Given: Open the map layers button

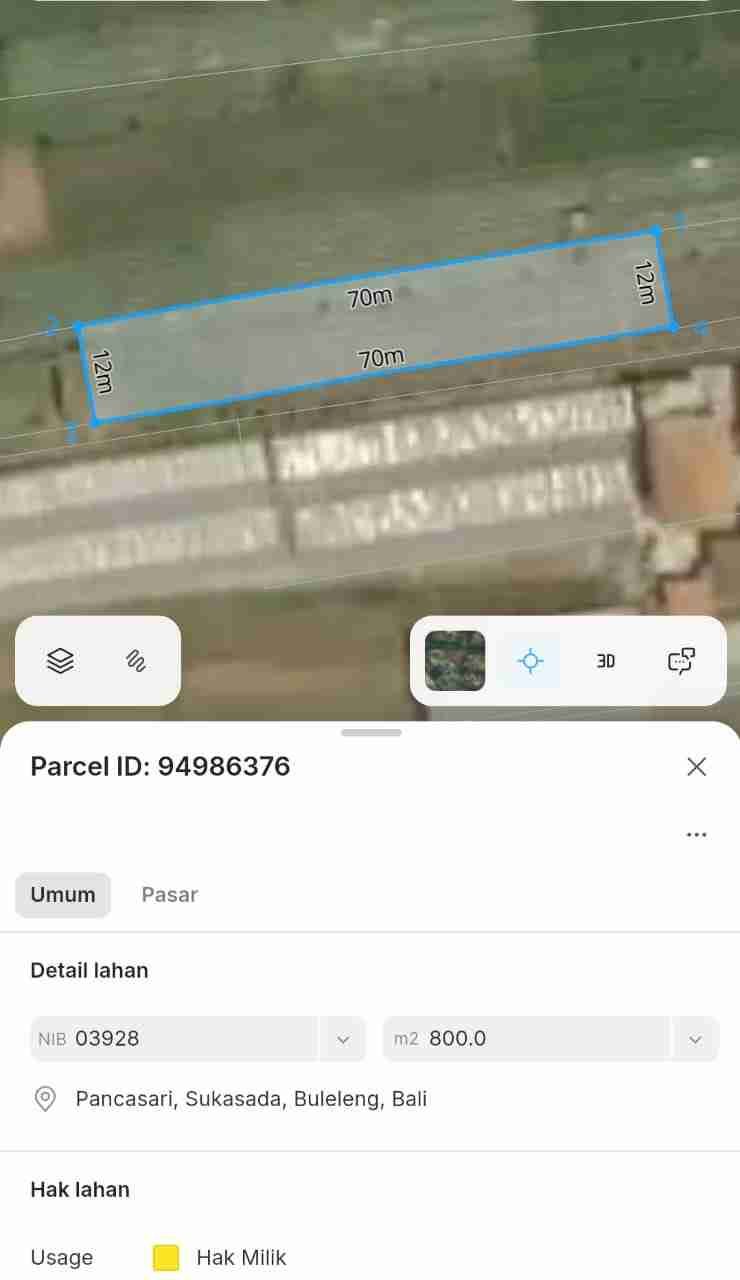Looking at the screenshot, I should click(61, 661).
